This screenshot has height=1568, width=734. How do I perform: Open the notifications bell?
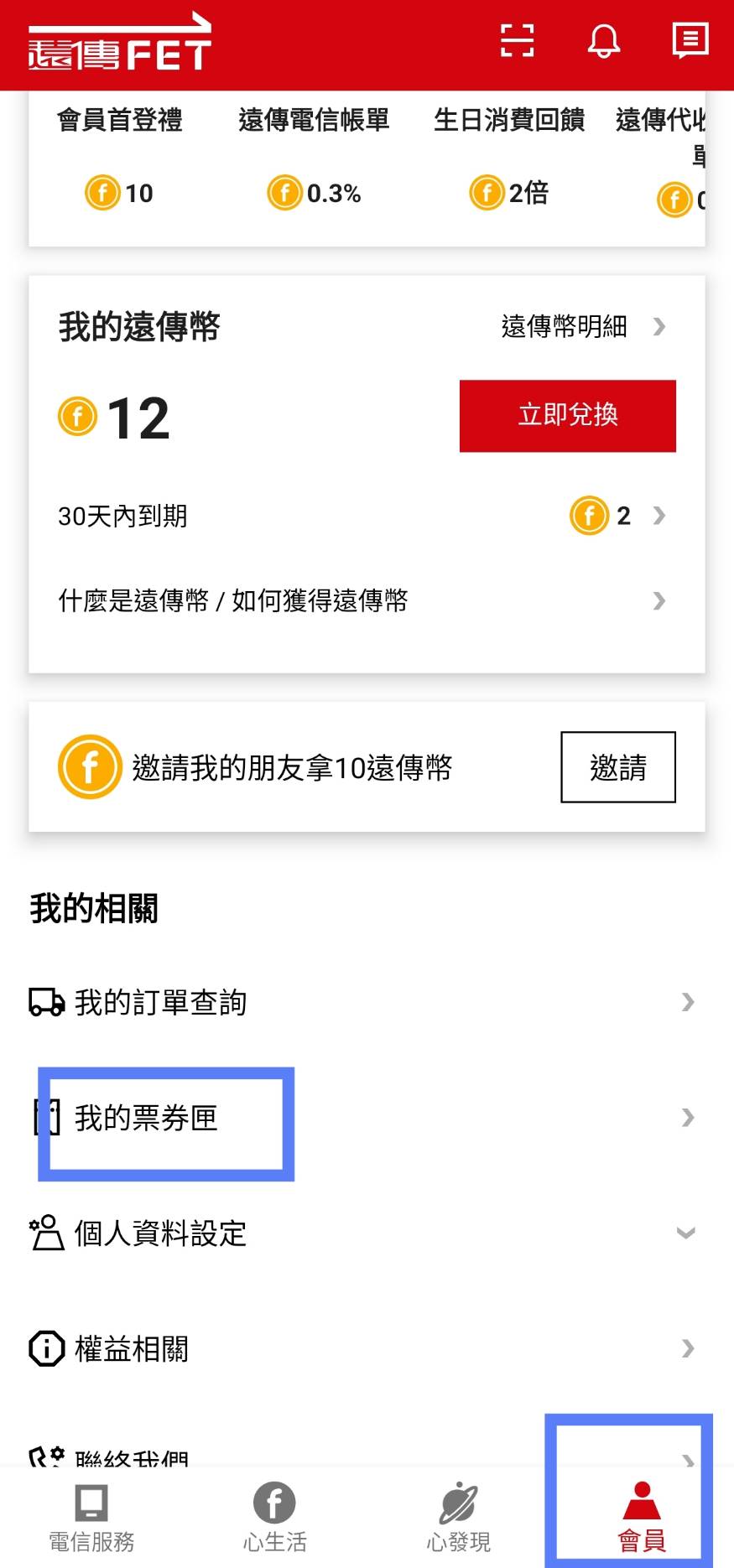(x=603, y=40)
